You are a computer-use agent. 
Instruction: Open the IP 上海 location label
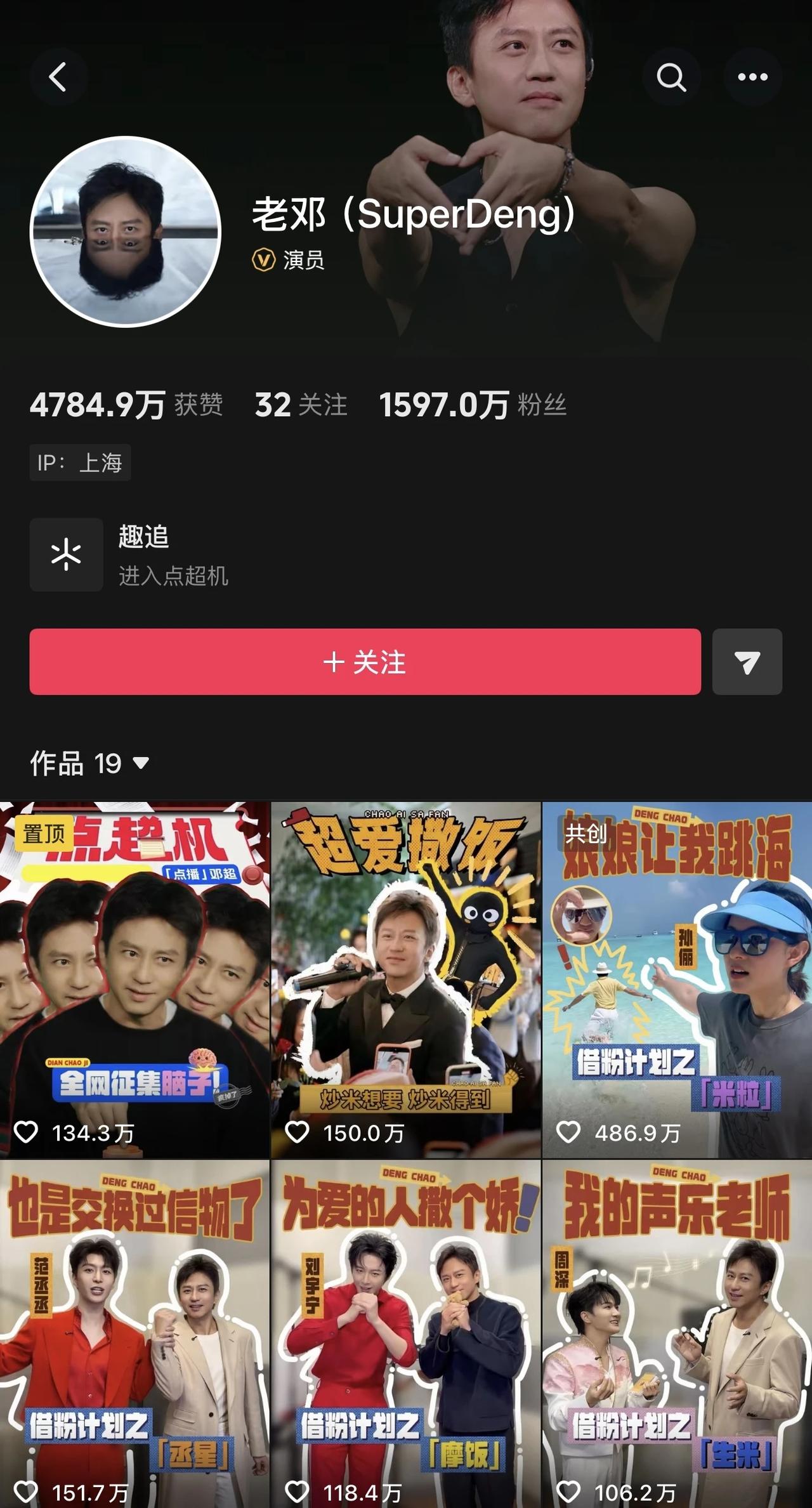click(79, 463)
